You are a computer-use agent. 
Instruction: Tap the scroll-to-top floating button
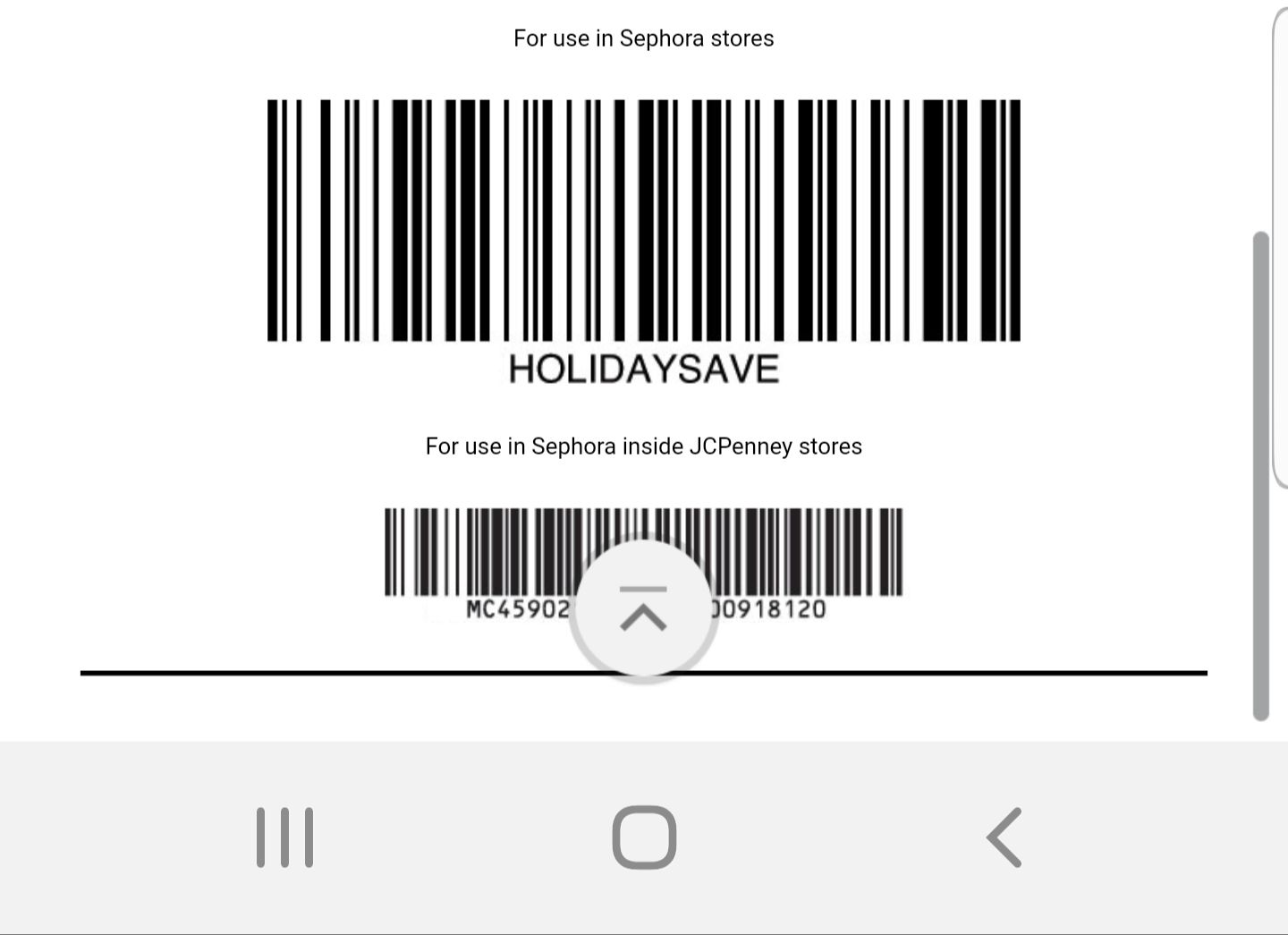click(643, 611)
